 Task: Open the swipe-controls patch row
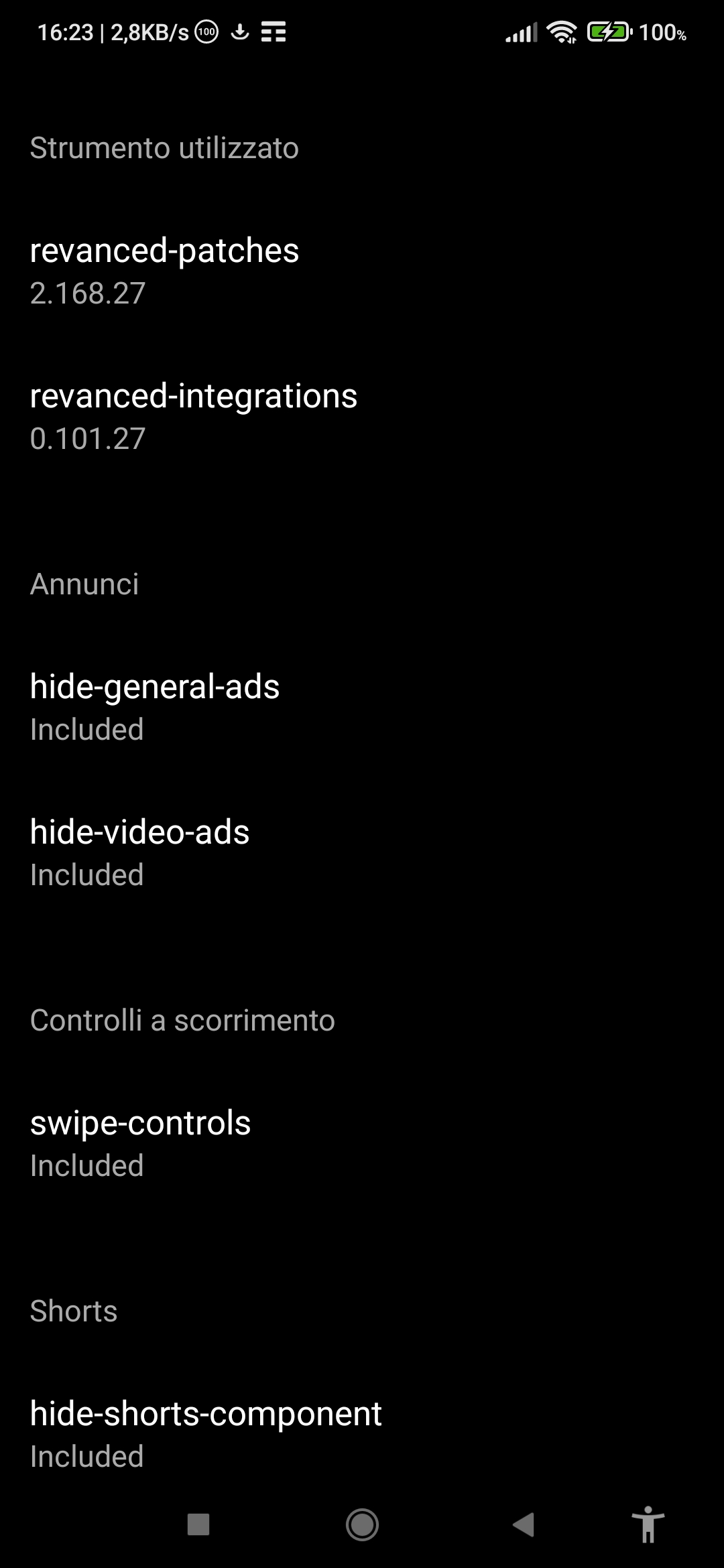pos(141,1142)
